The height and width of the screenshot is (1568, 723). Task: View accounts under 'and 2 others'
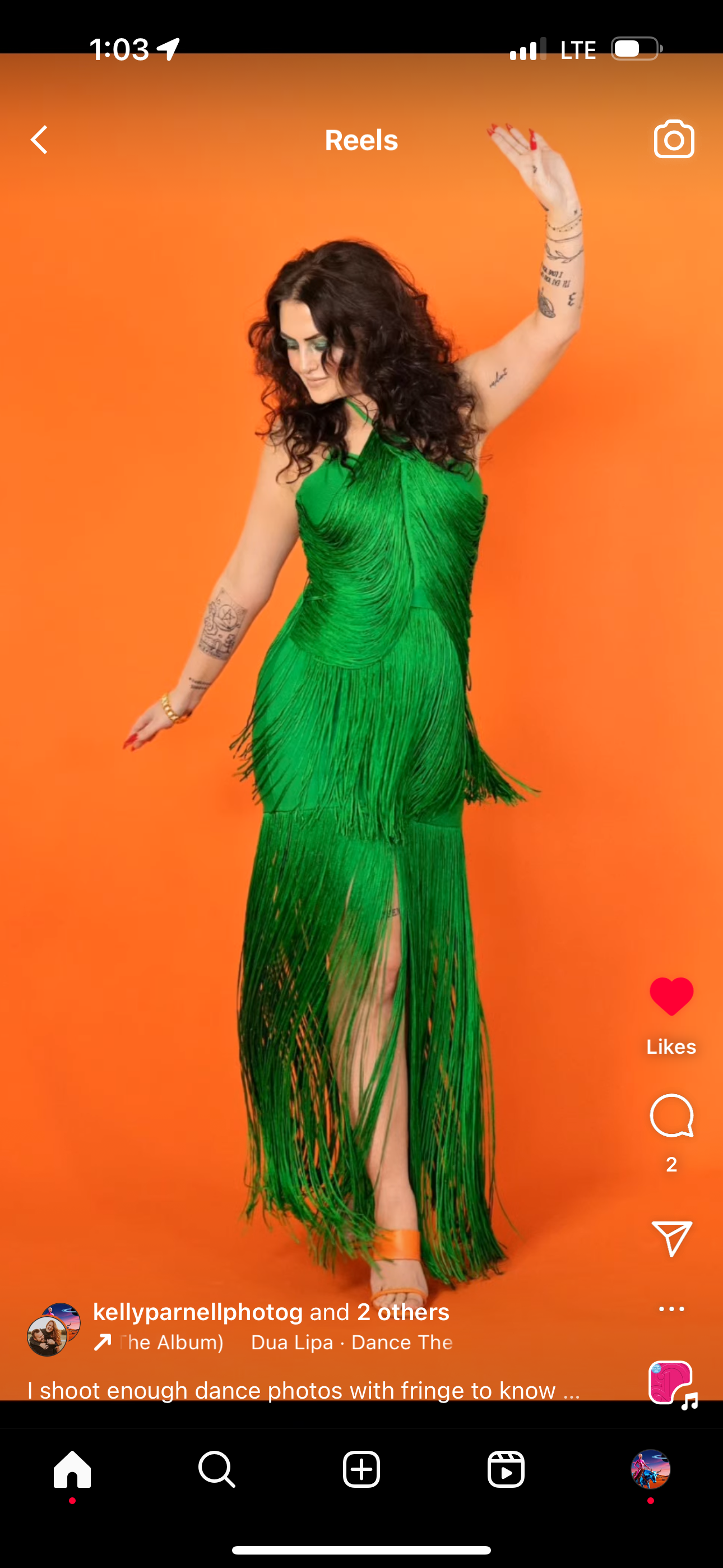coord(403,1312)
